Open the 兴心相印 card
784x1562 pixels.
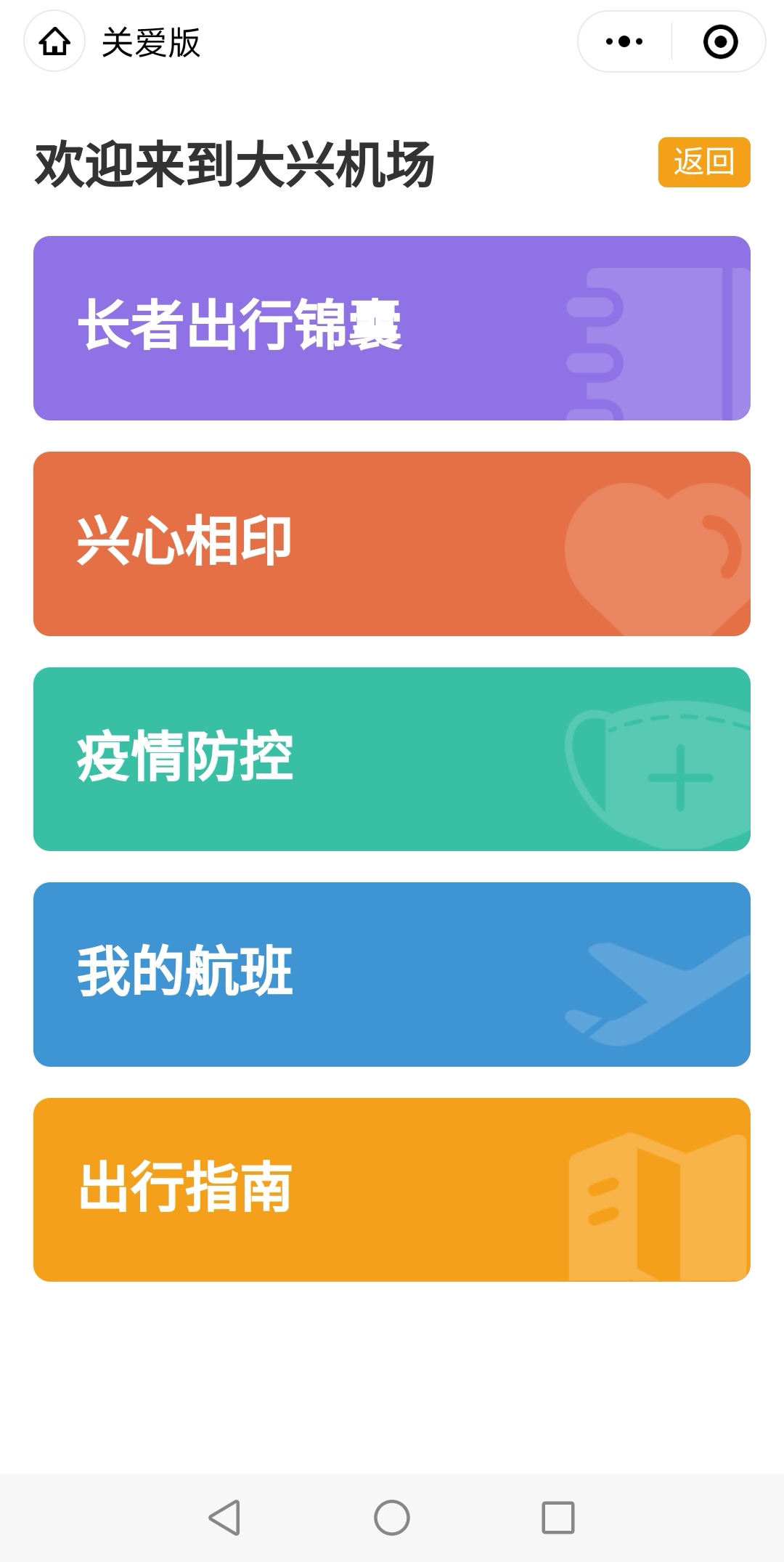(x=392, y=543)
